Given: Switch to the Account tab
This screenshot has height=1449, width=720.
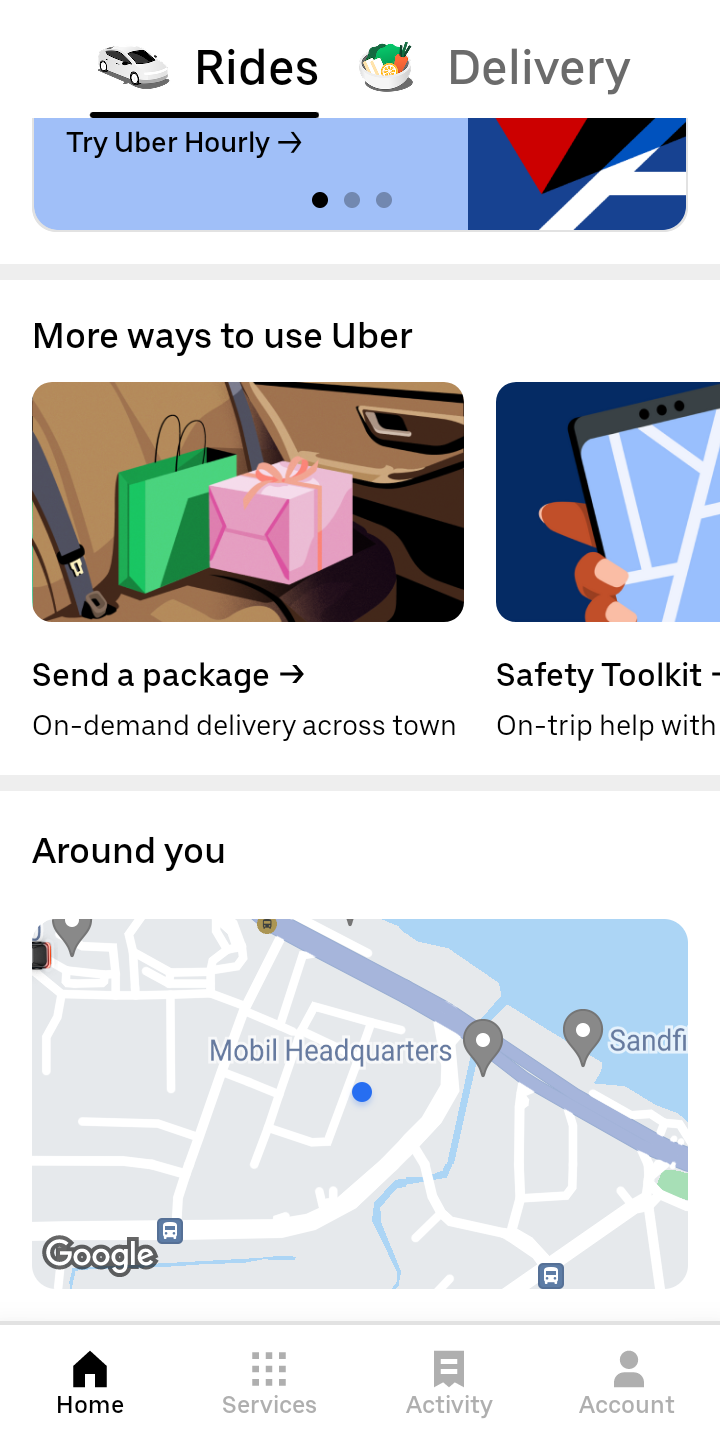Looking at the screenshot, I should click(x=627, y=1383).
